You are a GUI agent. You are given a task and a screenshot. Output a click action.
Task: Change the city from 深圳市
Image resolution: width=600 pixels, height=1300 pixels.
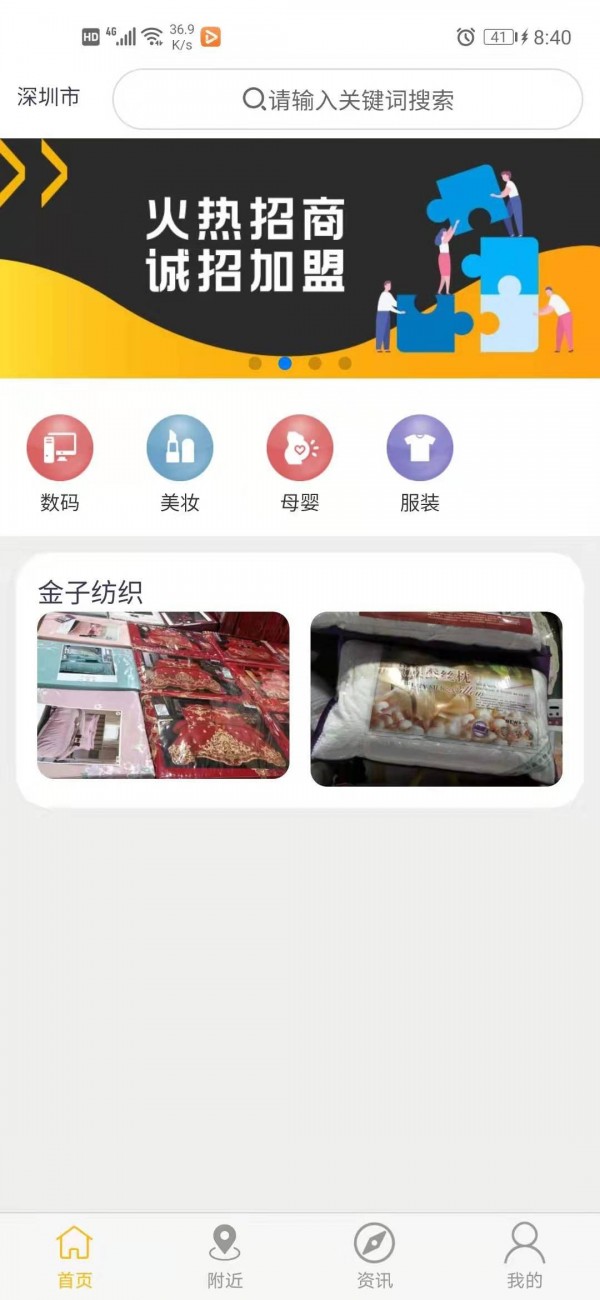coord(48,97)
